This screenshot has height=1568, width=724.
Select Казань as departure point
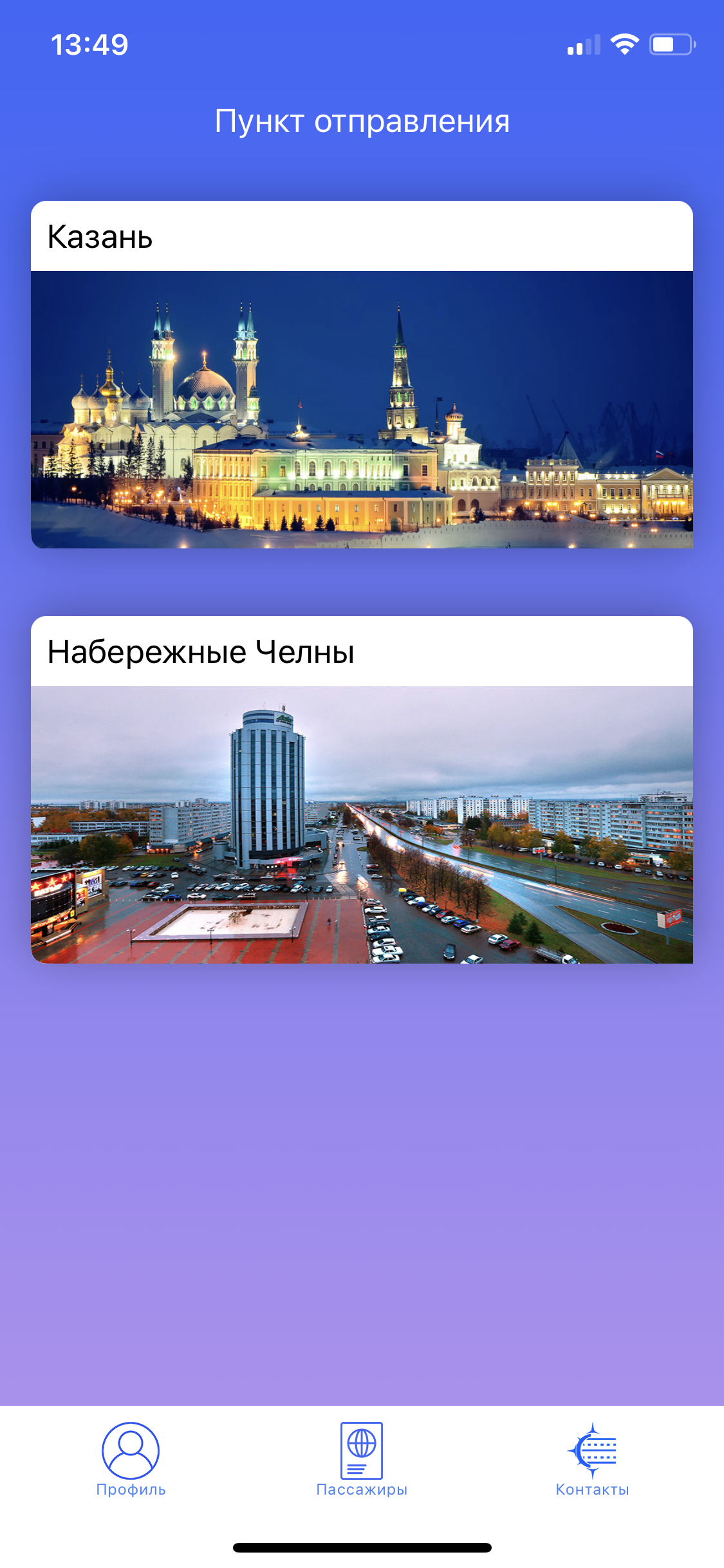click(x=362, y=375)
